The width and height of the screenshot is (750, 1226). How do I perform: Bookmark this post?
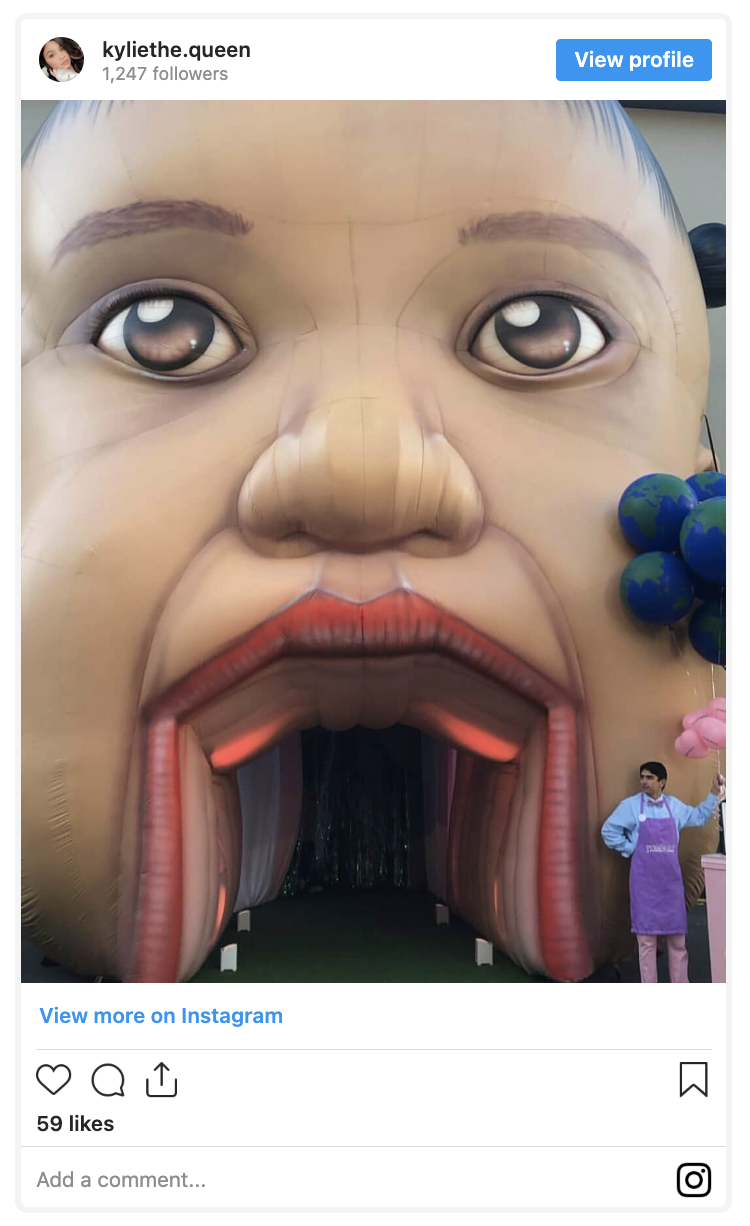point(694,1080)
